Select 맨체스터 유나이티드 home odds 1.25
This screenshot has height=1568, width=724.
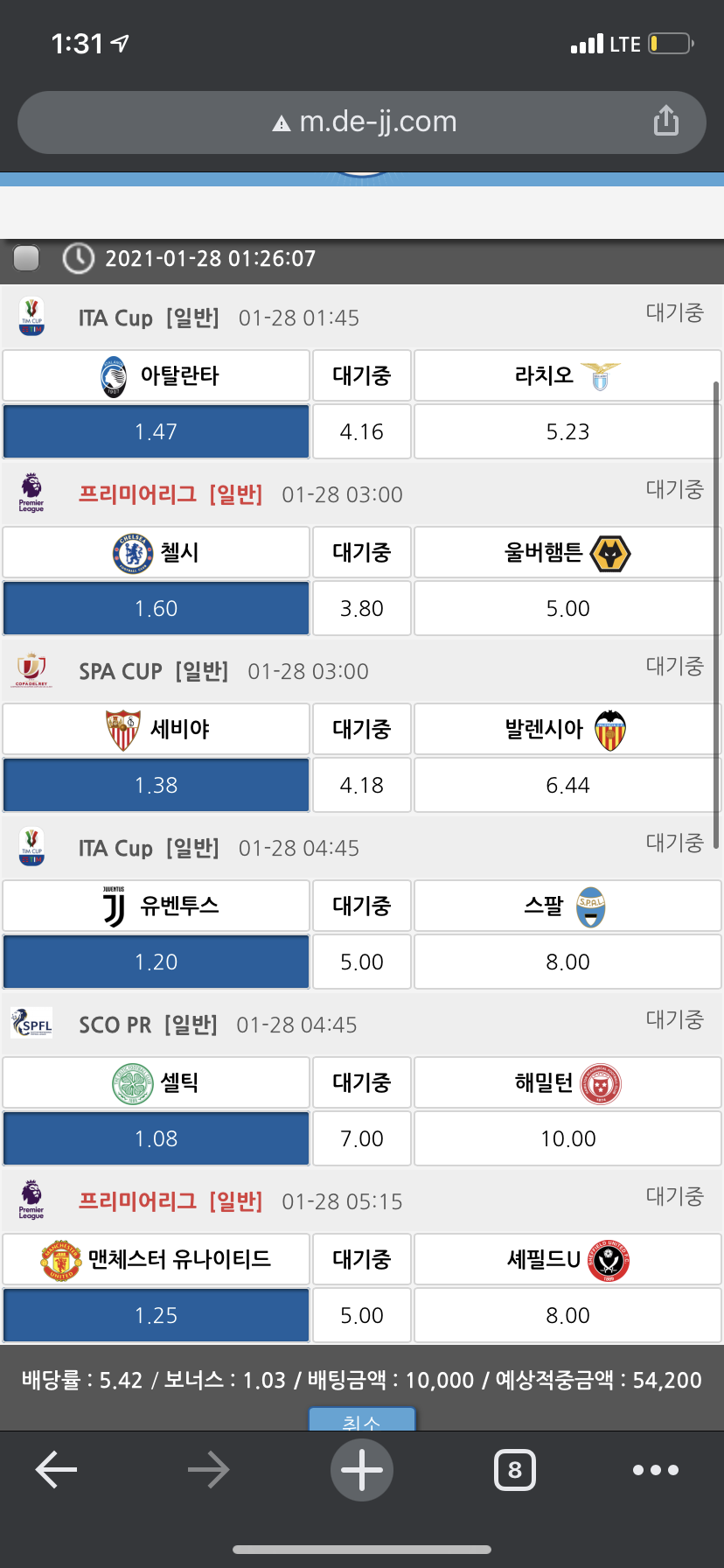click(x=157, y=1315)
